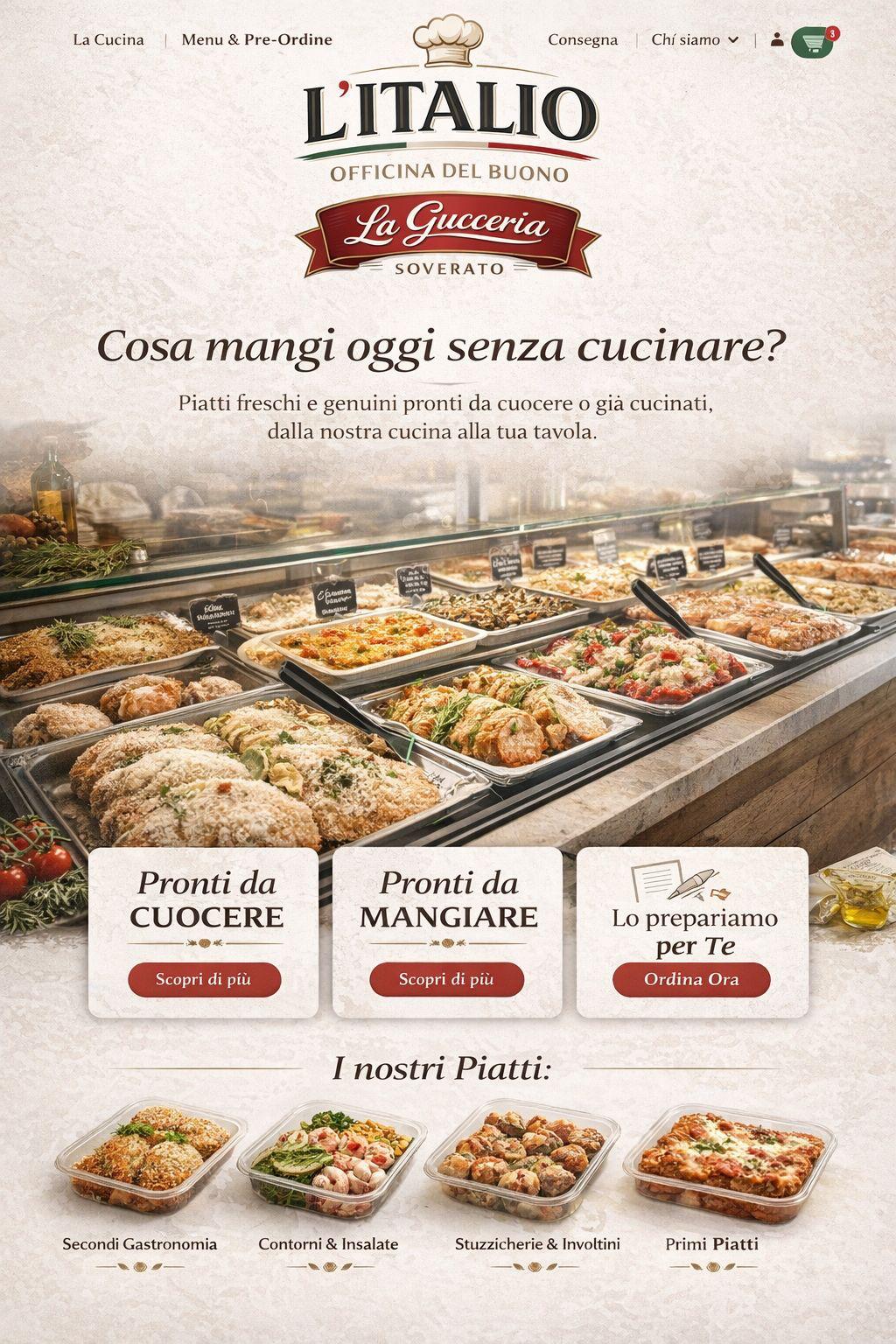View the shopping cart
This screenshot has height=1344, width=896.
(x=814, y=41)
